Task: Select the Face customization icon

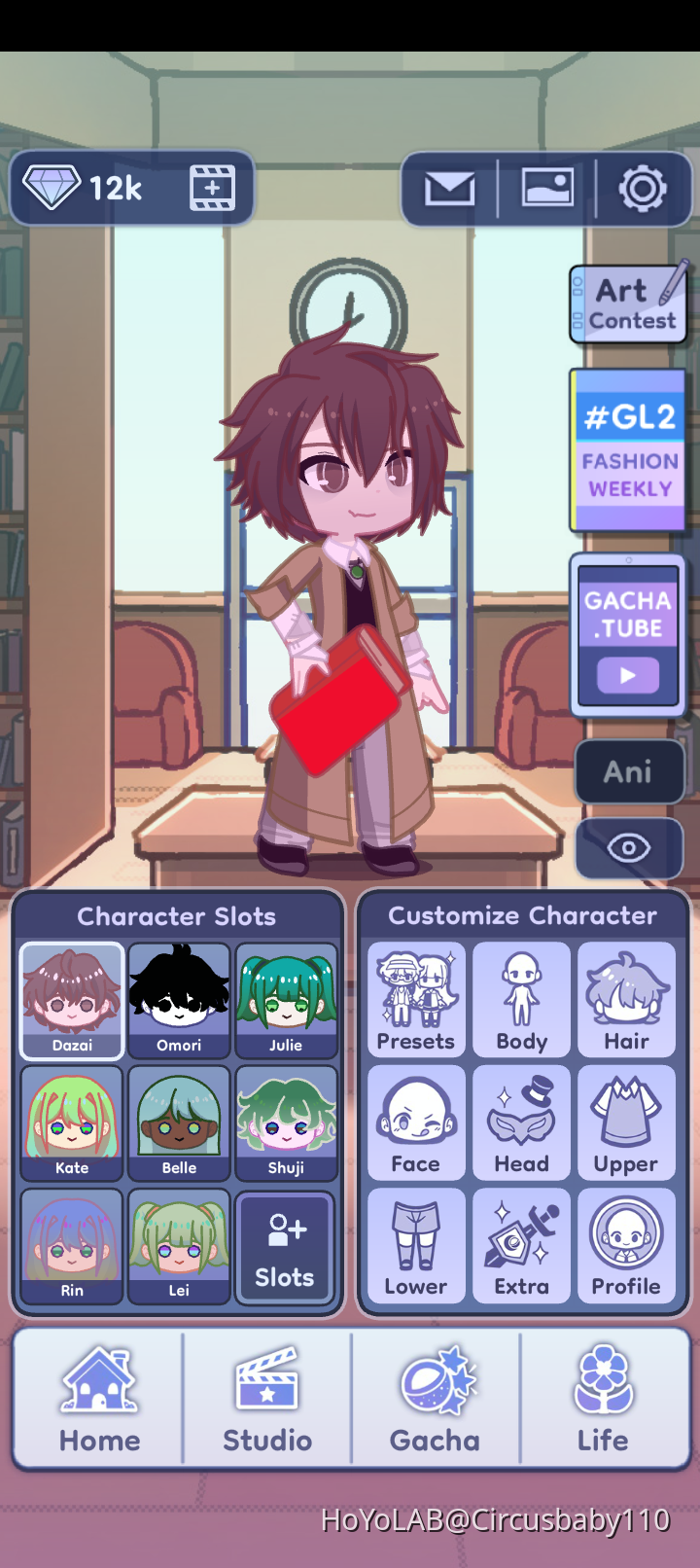Action: pyautogui.click(x=416, y=1123)
